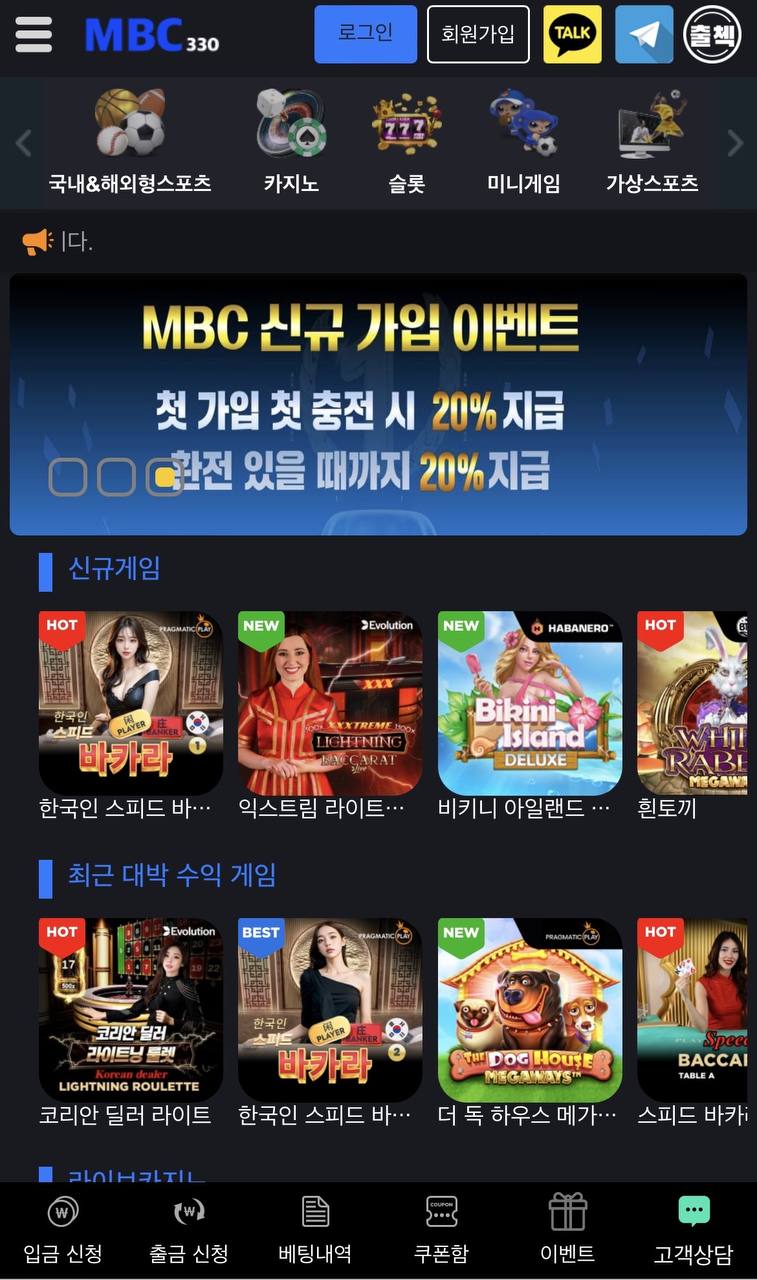Launch the Xxxtreme Lightning Baccarat game
757x1280 pixels.
pos(330,703)
